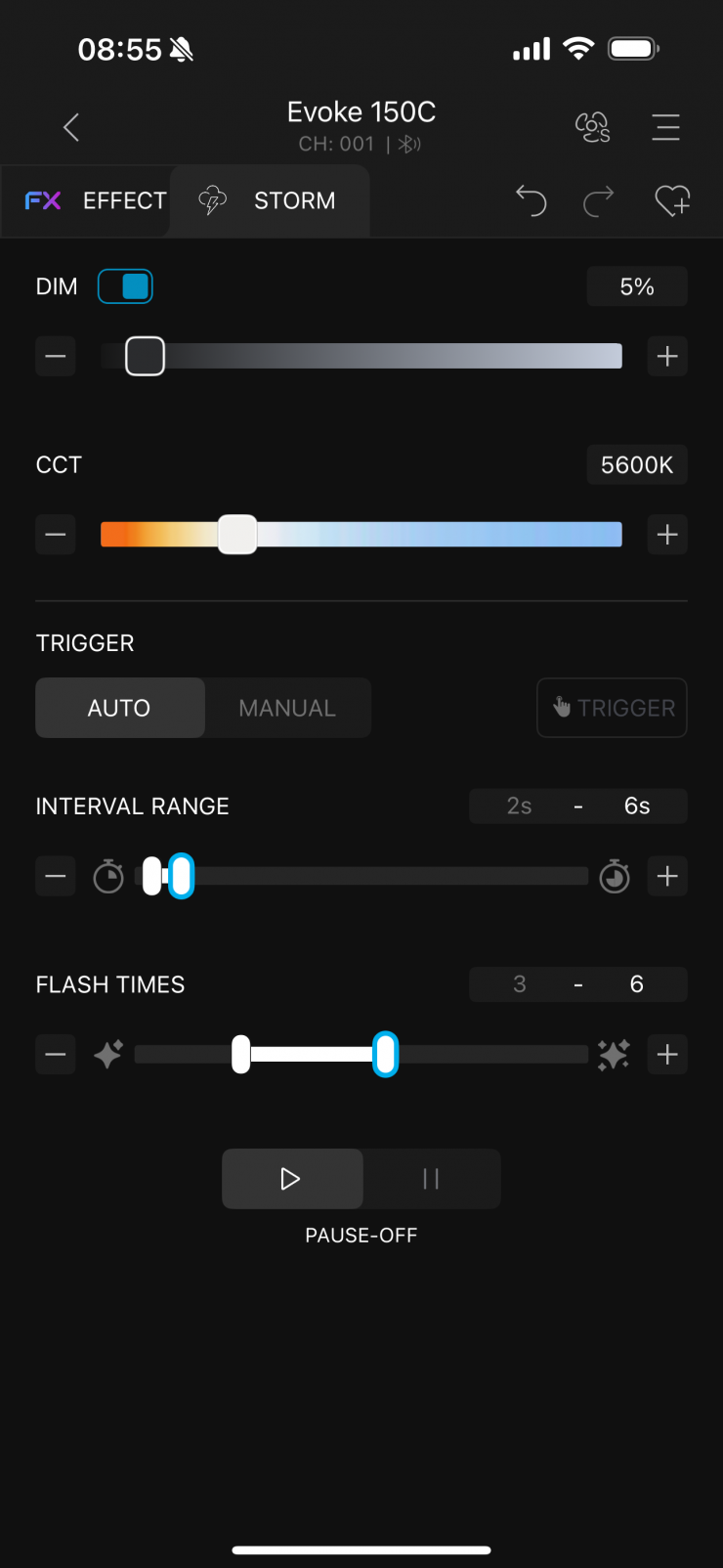Pause the storm effect
This screenshot has width=723, height=1568.
(431, 1179)
